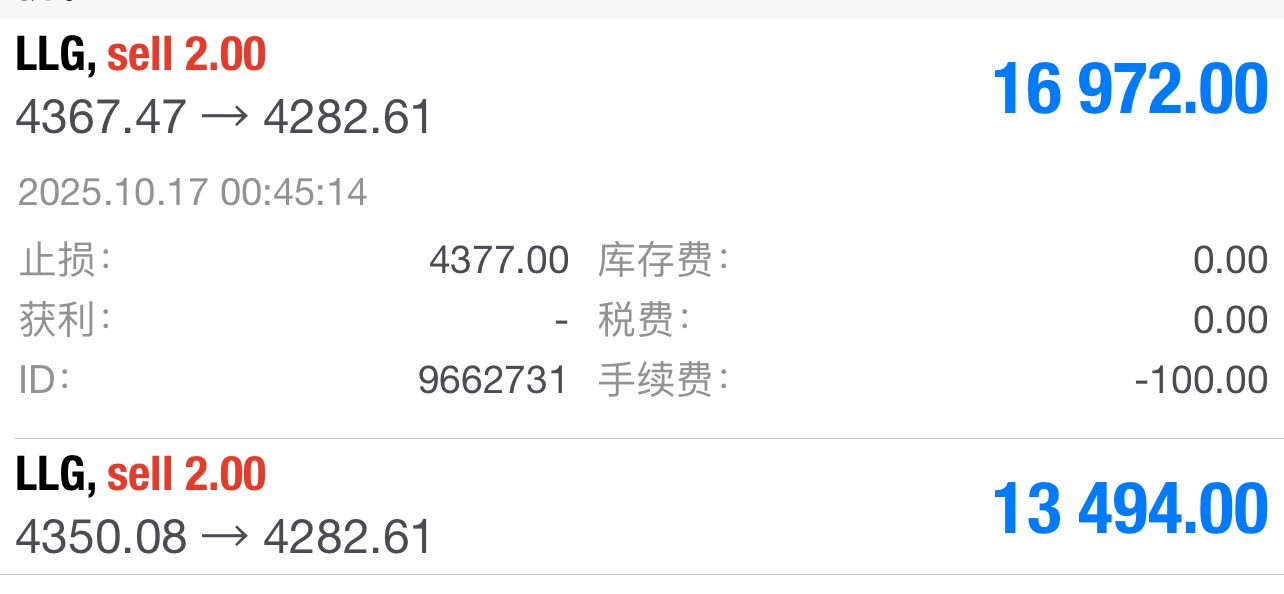Collapse the LLG sell trade opened at 4367.47
This screenshot has height=594, width=1284.
(640, 88)
